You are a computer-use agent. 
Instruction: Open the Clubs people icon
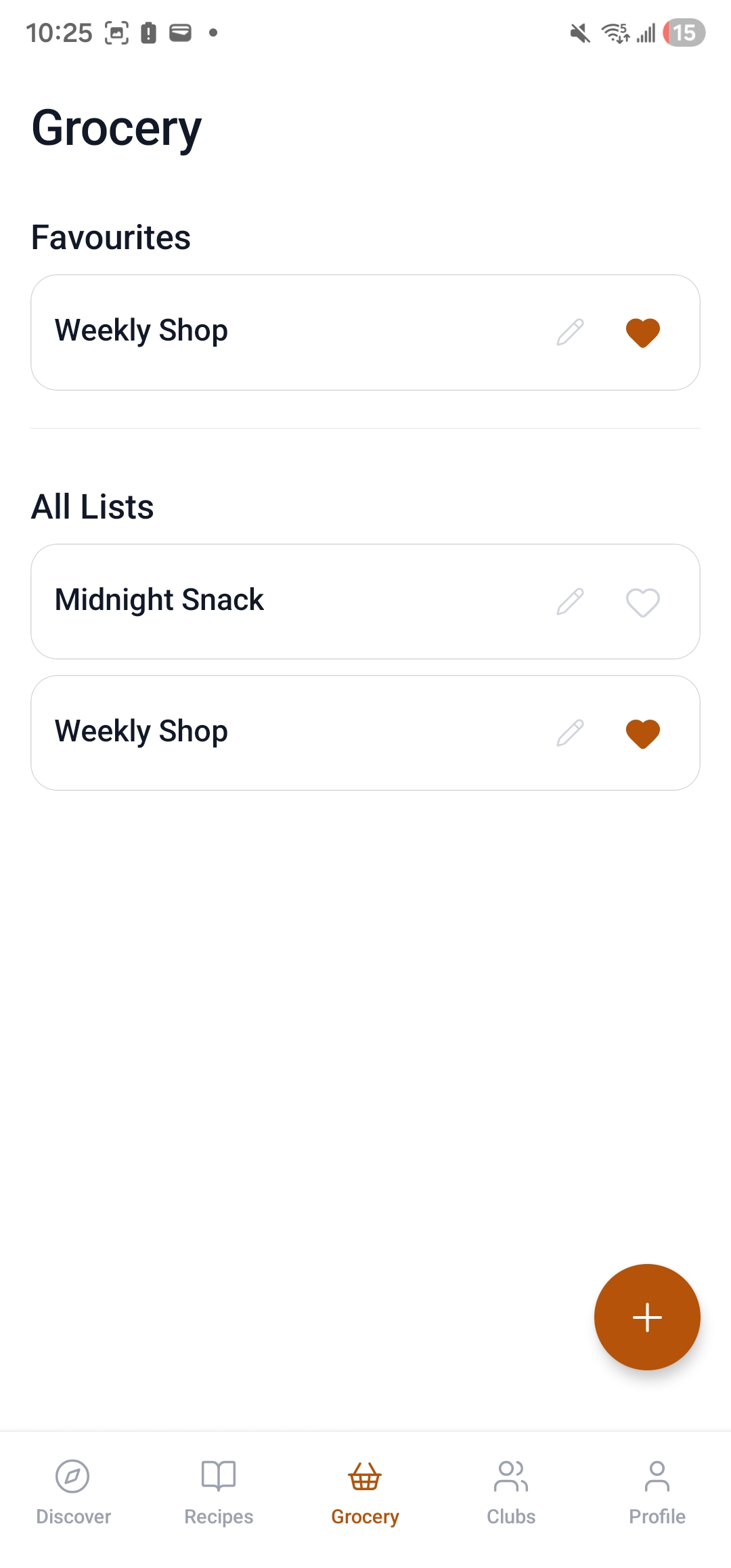tap(510, 1477)
